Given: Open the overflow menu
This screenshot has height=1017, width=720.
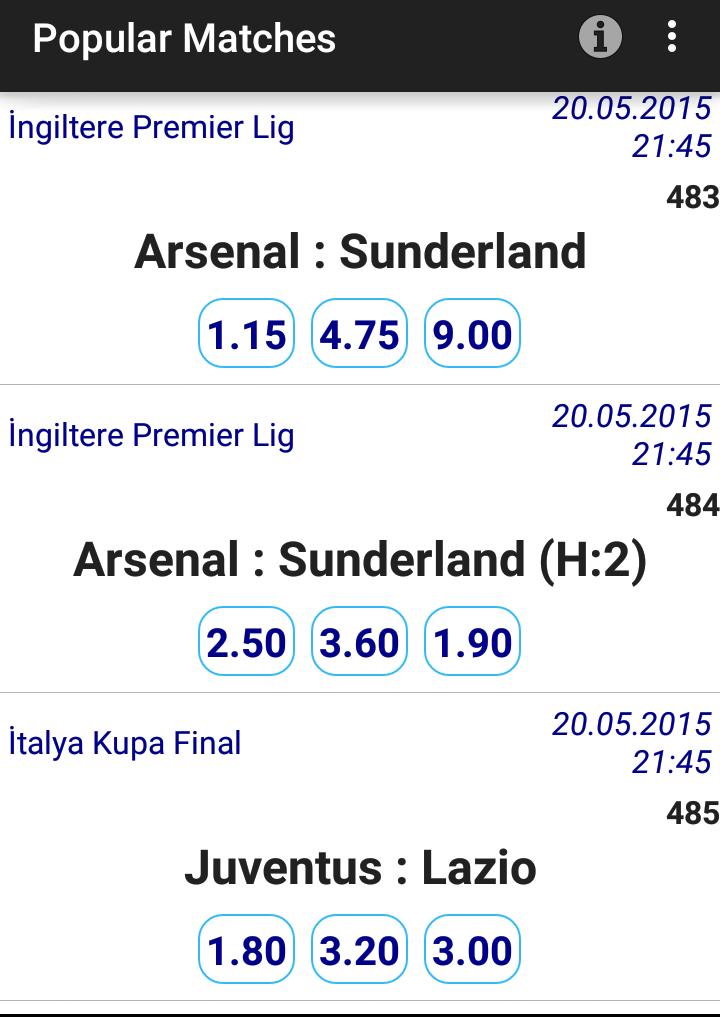Looking at the screenshot, I should click(x=672, y=38).
